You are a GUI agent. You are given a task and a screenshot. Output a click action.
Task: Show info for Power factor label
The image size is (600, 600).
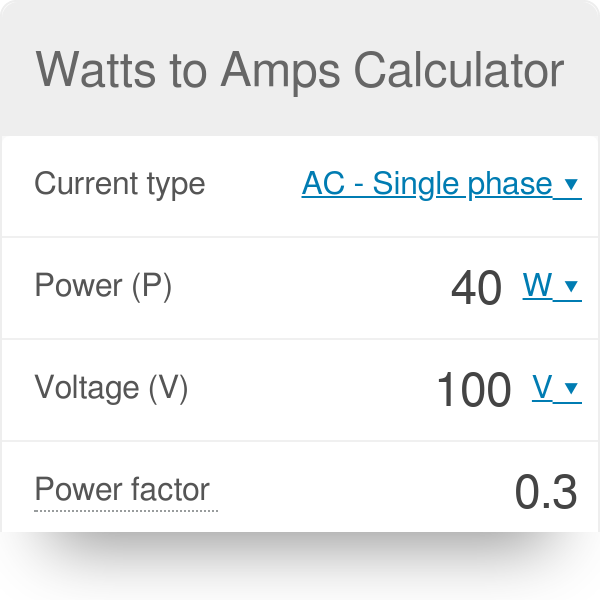coord(122,490)
